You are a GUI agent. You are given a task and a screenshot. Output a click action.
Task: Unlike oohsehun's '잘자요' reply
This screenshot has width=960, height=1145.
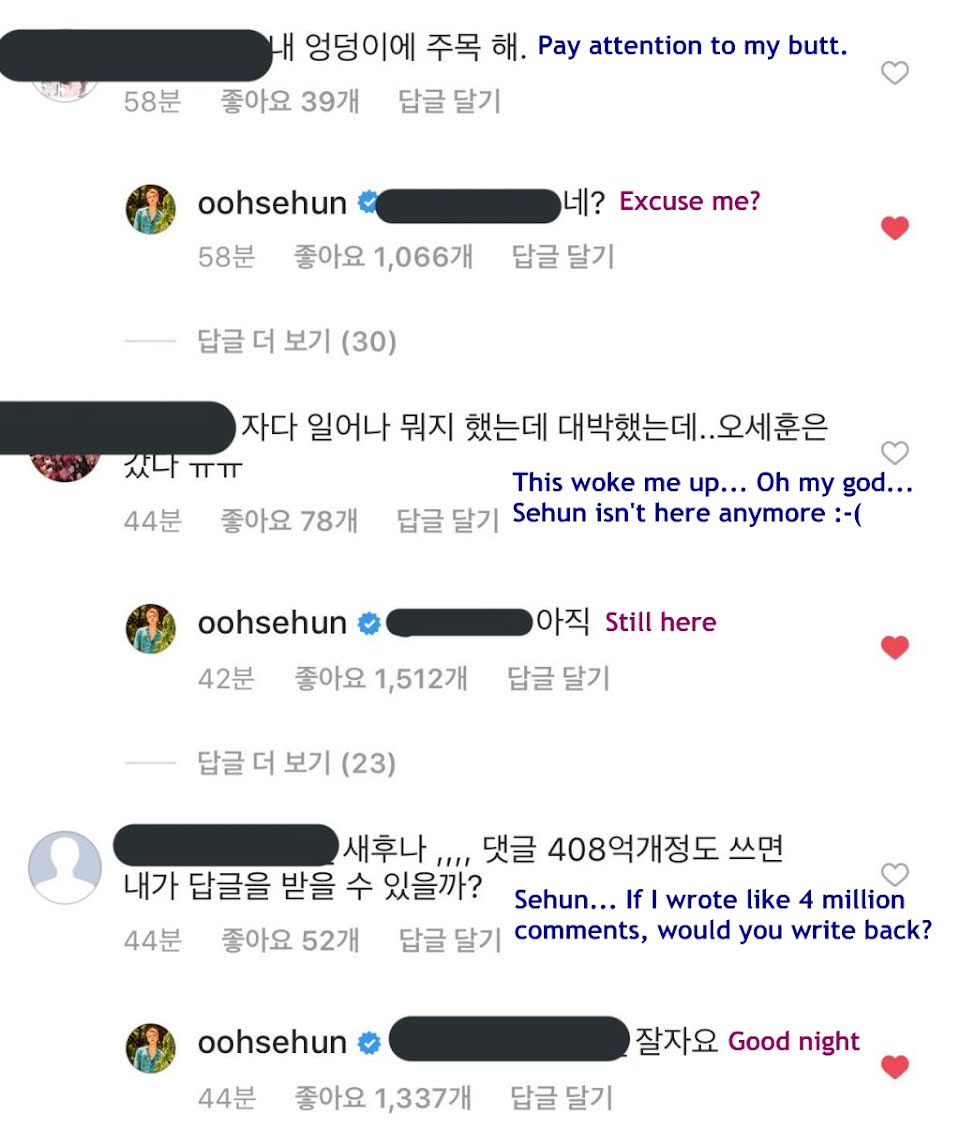[894, 1067]
